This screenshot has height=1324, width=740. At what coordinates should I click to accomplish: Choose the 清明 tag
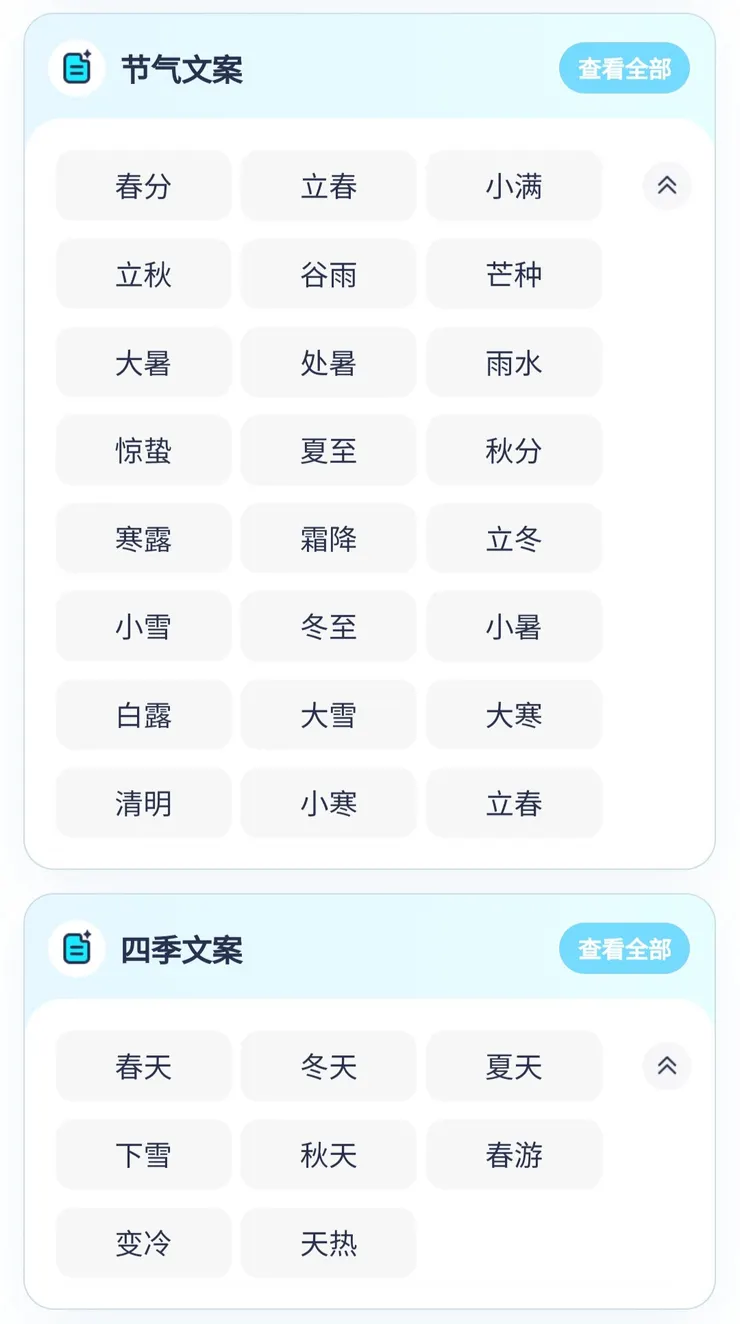pos(143,803)
